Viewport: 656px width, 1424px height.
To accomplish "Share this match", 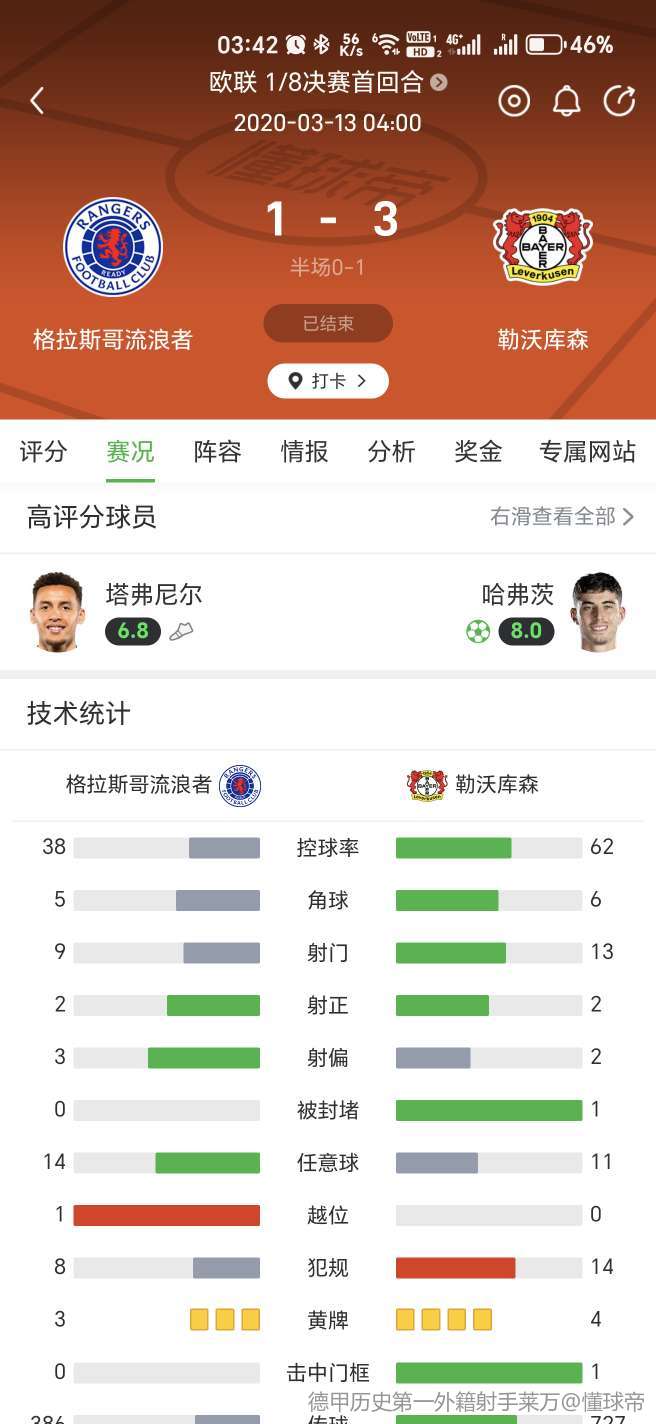I will (x=620, y=100).
